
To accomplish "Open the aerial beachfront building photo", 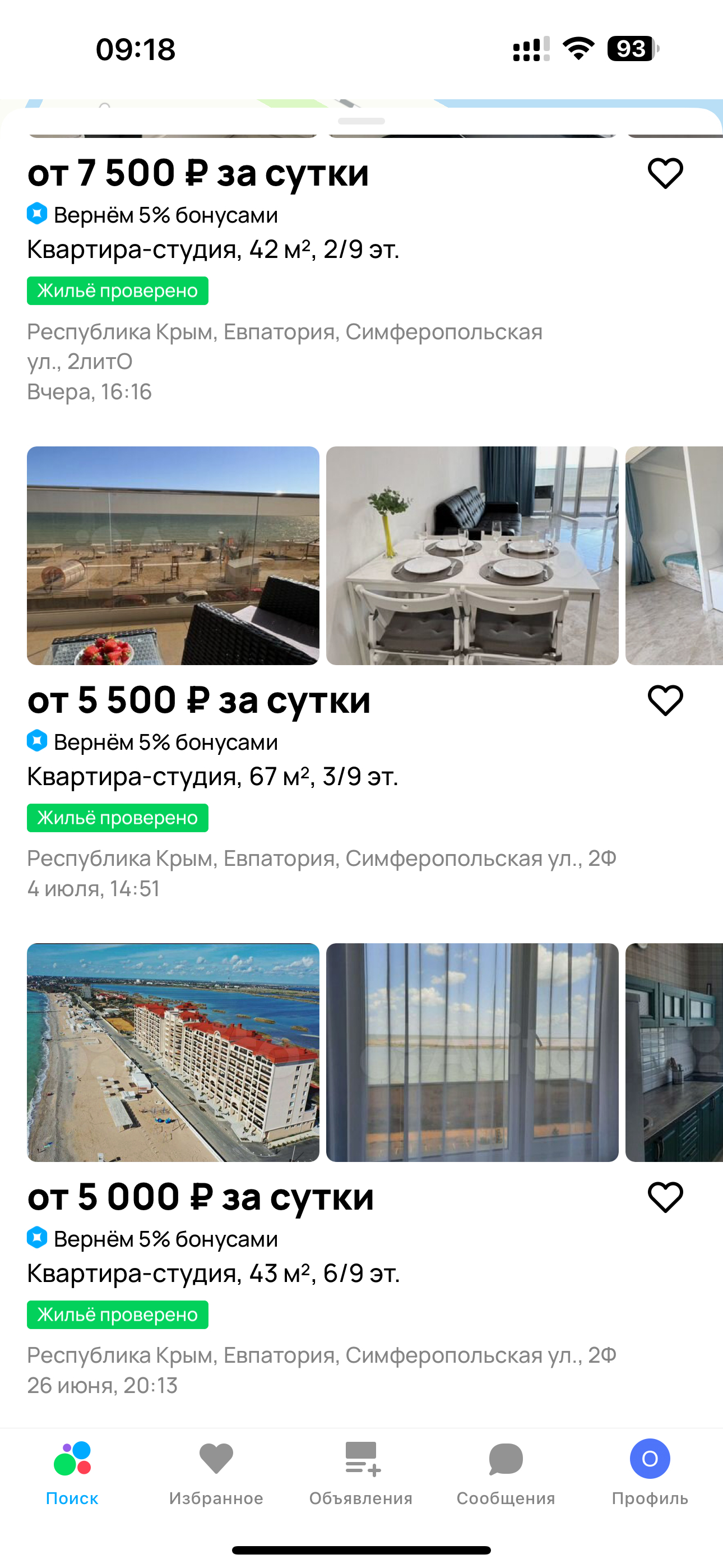I will click(x=173, y=1052).
